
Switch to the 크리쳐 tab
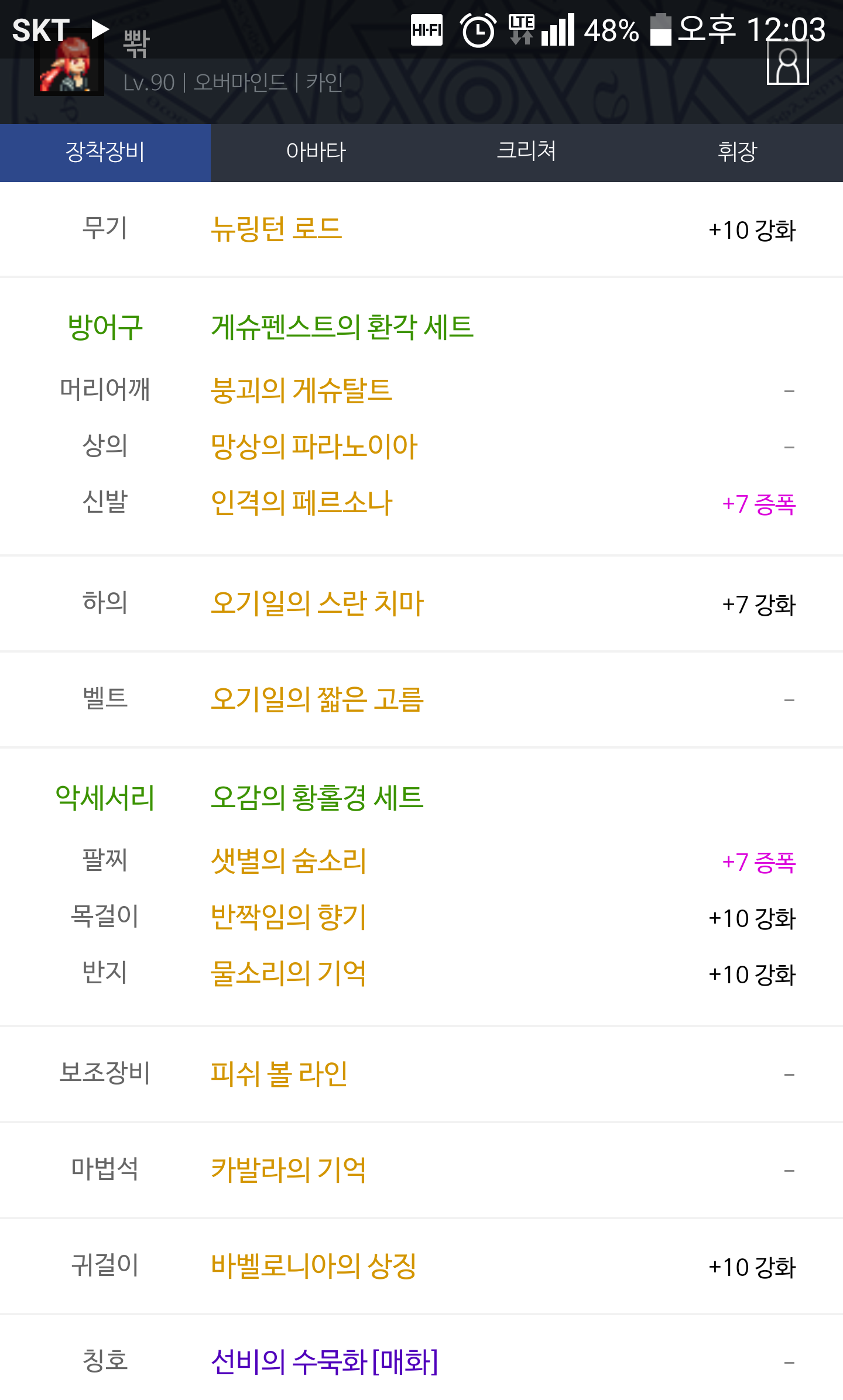pyautogui.click(x=527, y=152)
